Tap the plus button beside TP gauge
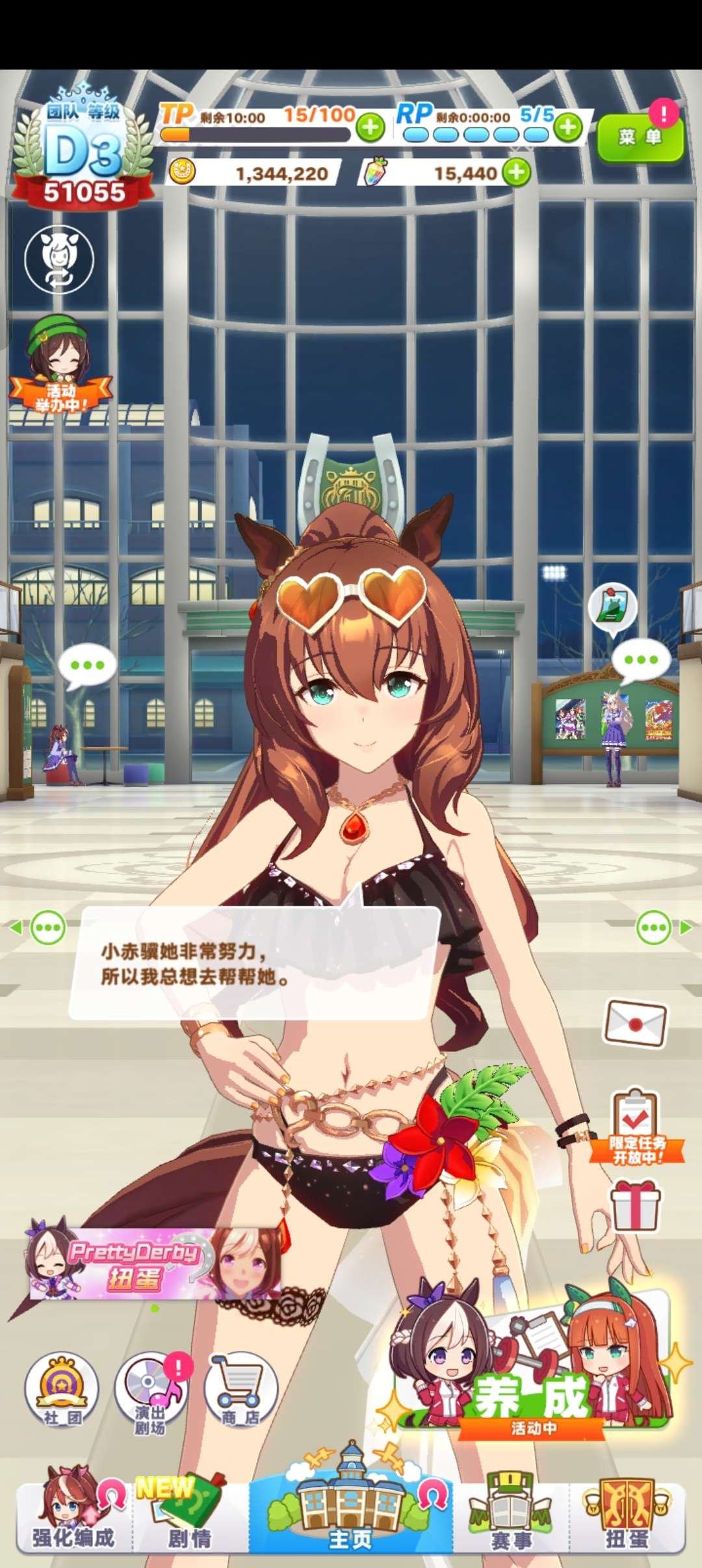Viewport: 702px width, 1568px height. [x=370, y=127]
